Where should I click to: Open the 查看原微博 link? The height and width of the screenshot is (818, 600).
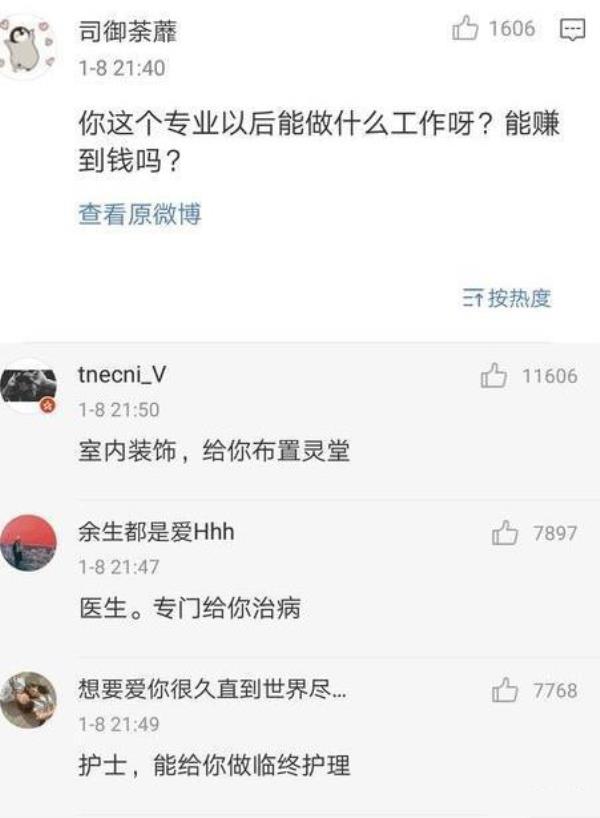point(140,214)
